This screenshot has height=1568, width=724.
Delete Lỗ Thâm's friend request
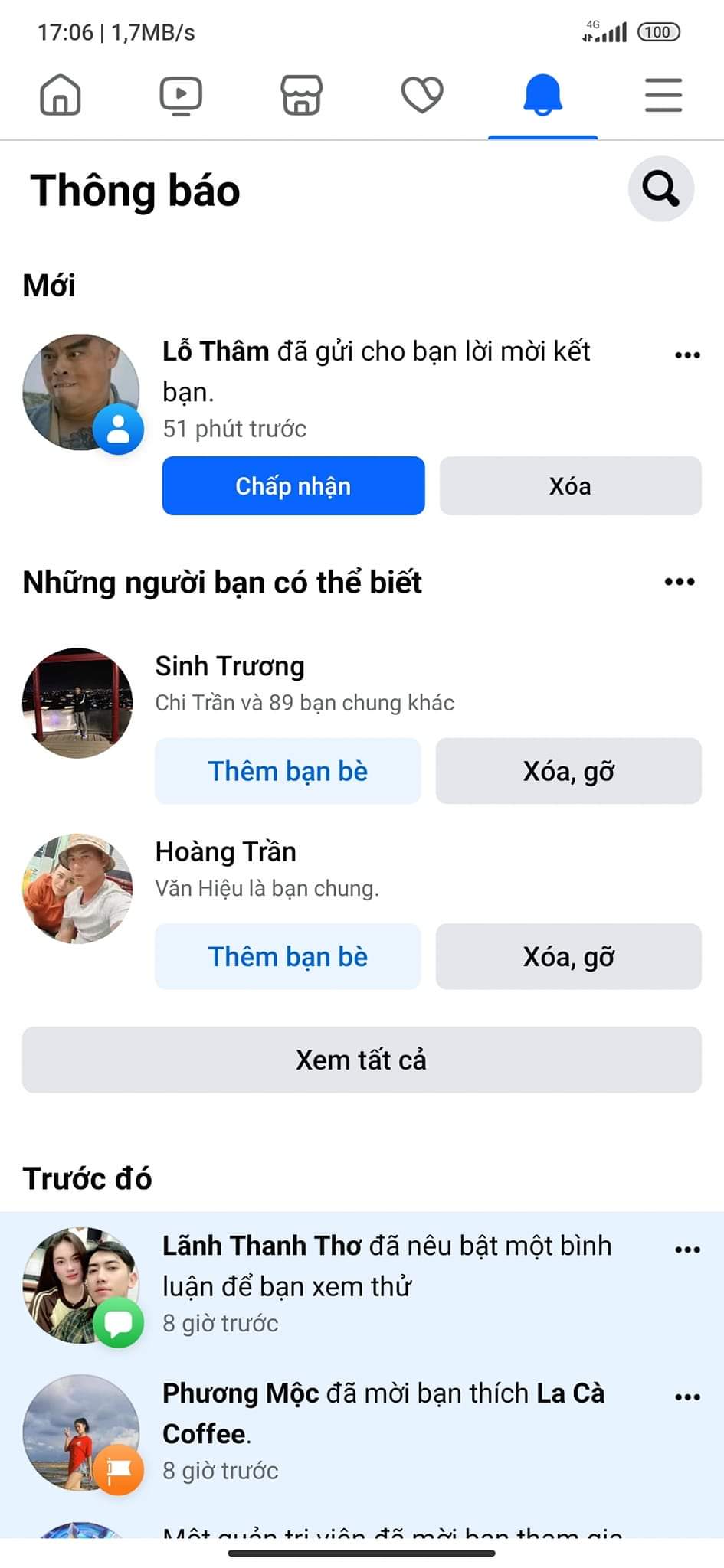pyautogui.click(x=570, y=486)
